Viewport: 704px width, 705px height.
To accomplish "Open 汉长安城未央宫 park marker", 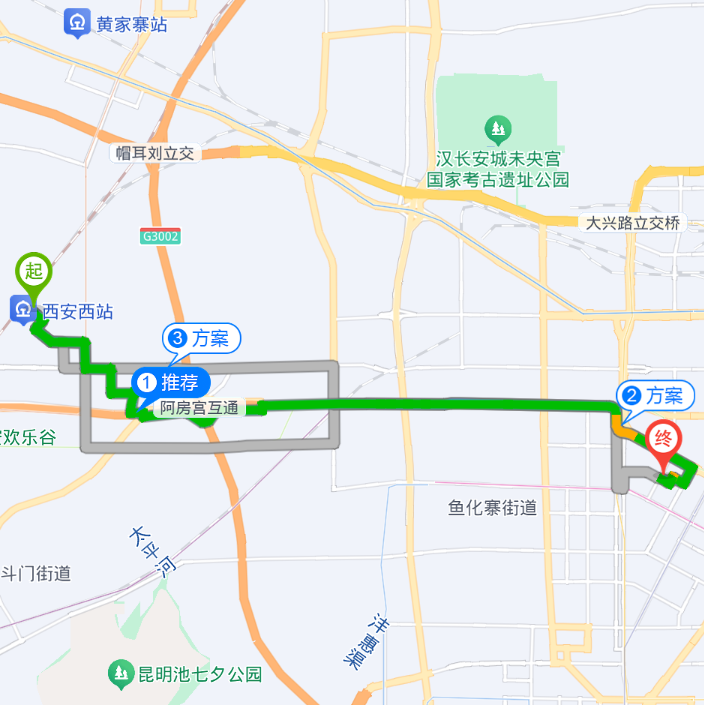I will coord(497,128).
